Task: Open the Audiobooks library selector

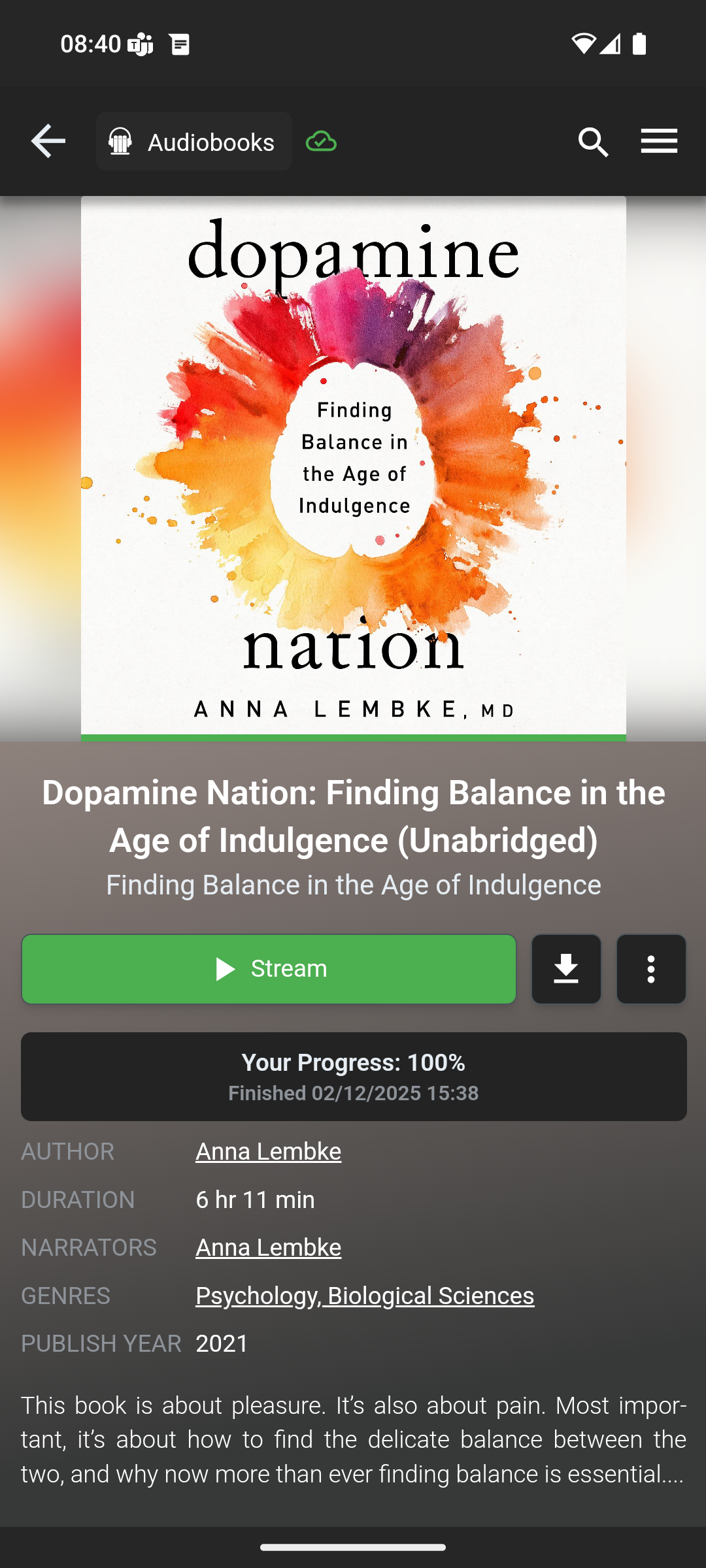Action: tap(193, 141)
